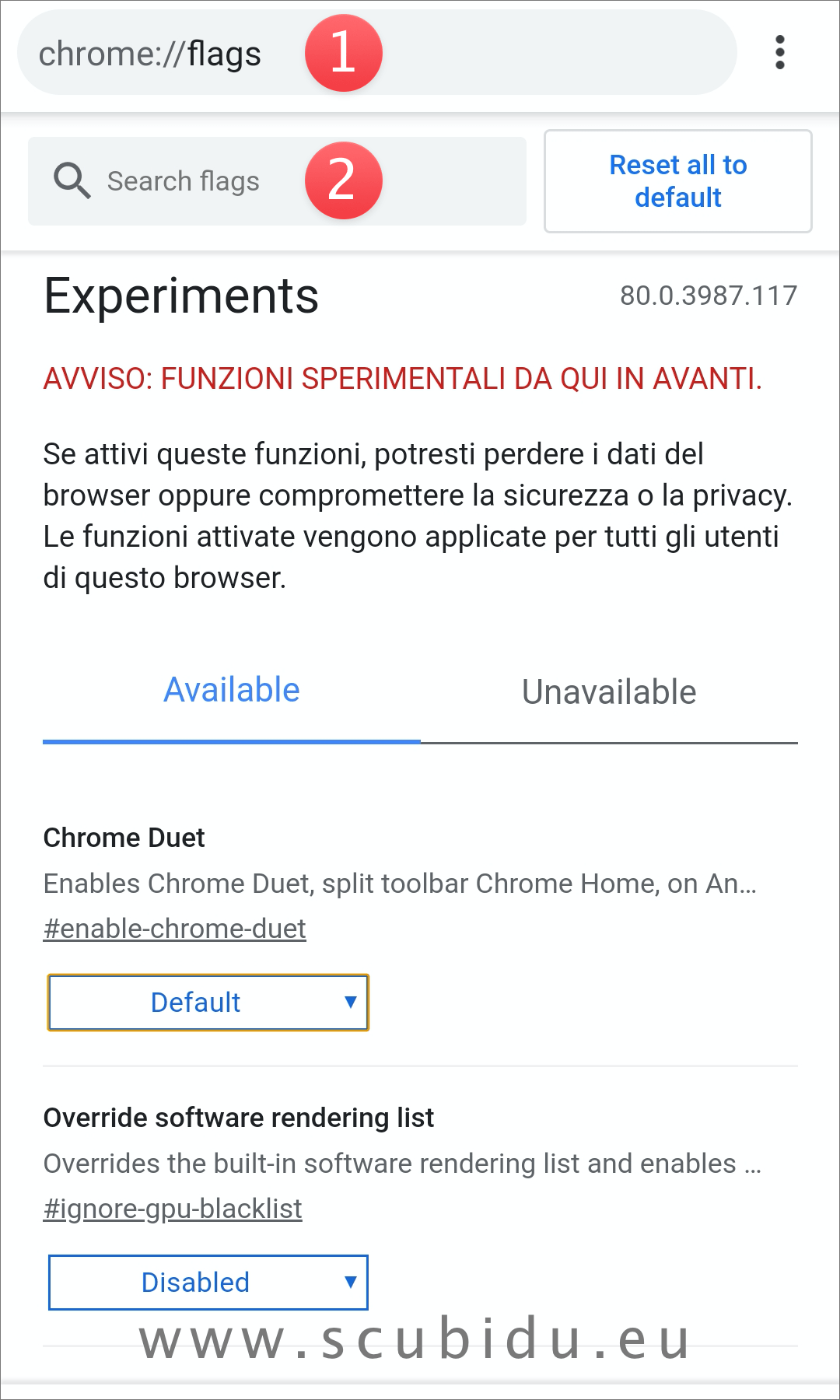Select the Available experiments tab
Screen dimensions: 840x1400
pos(231,689)
